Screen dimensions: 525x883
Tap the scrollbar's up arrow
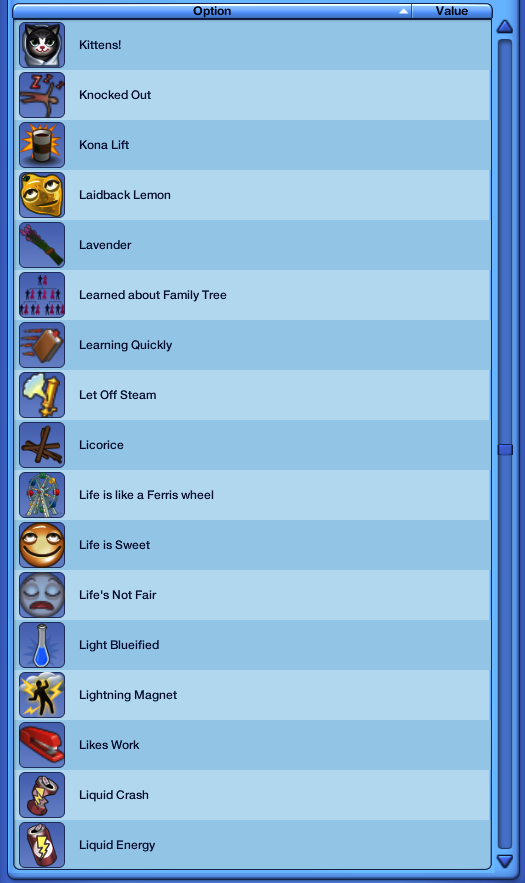click(505, 26)
